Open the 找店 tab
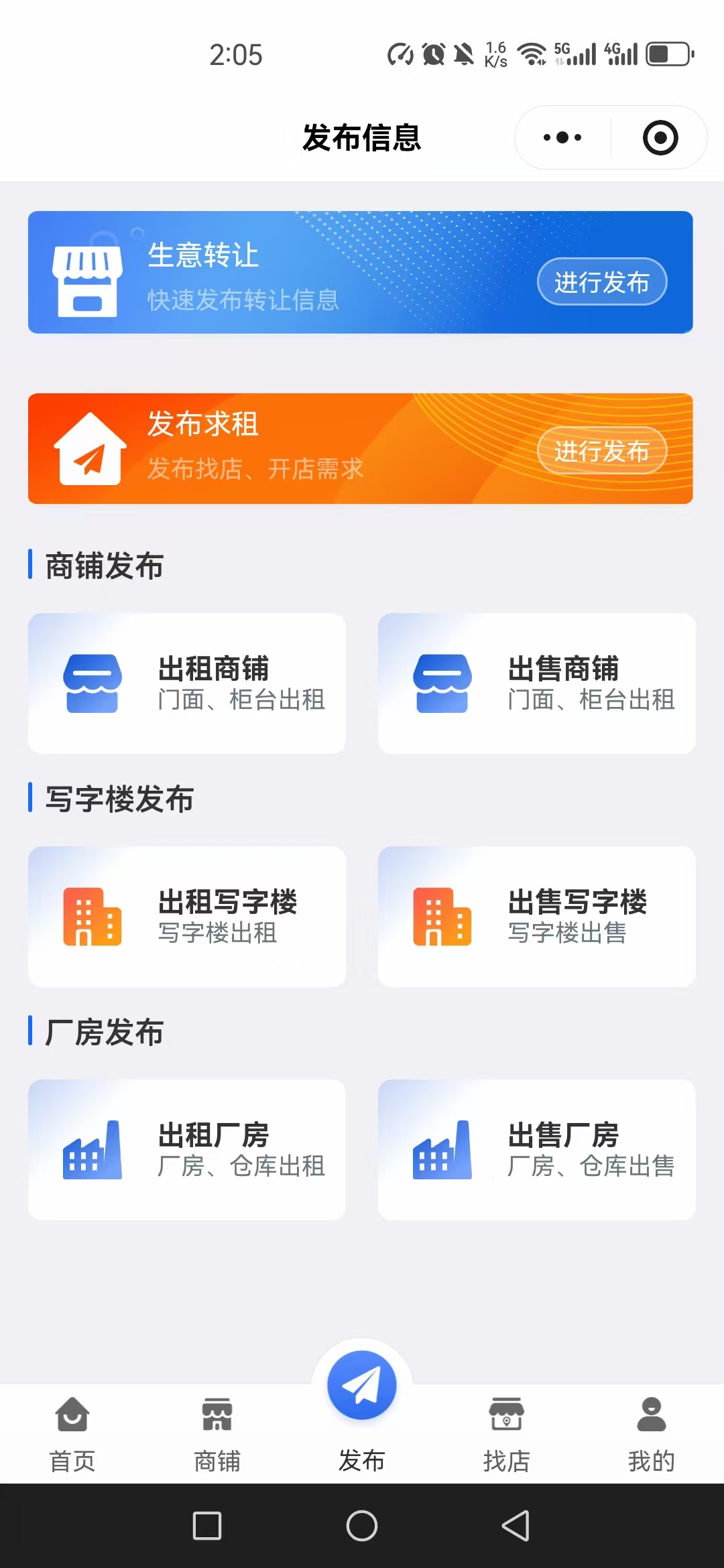The height and width of the screenshot is (1568, 724). 506,1427
